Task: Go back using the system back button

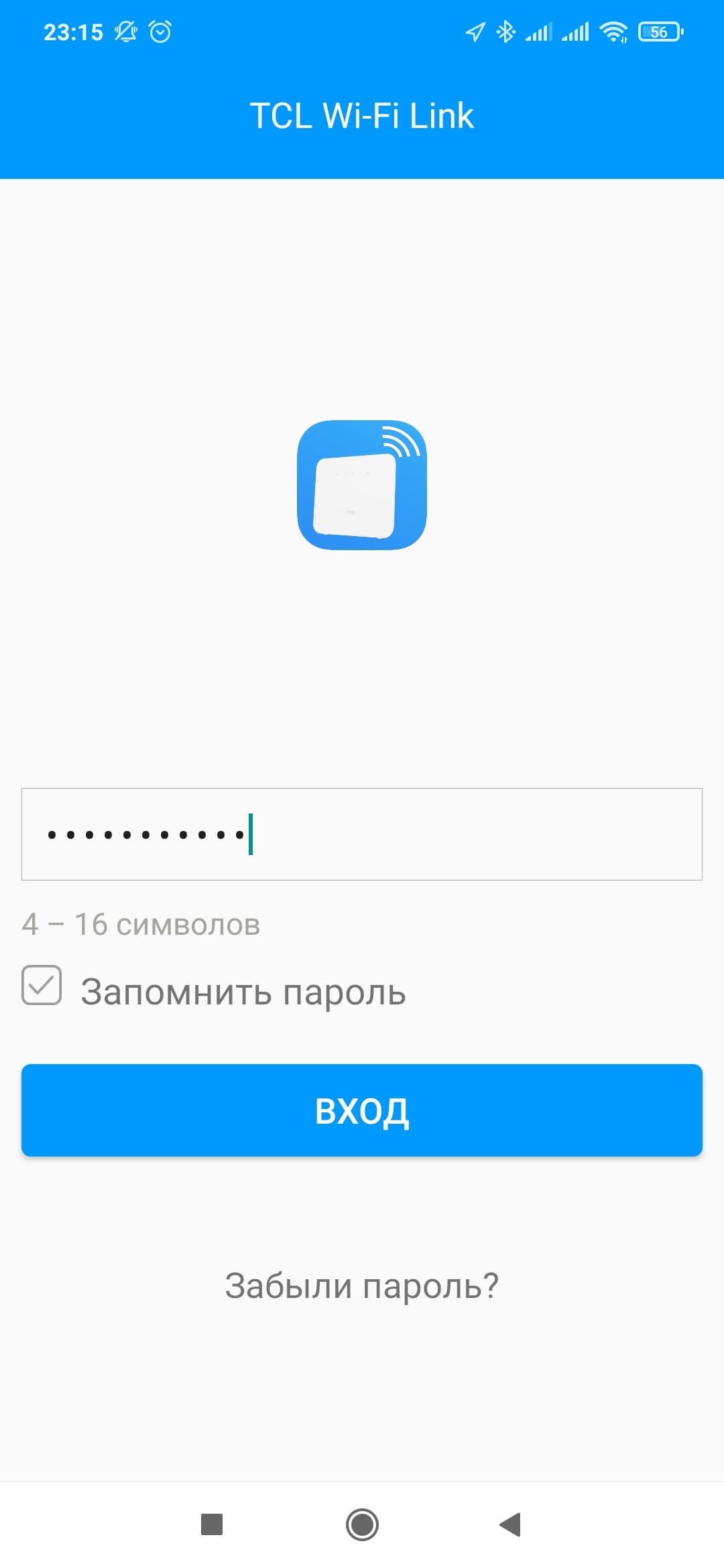Action: tap(511, 1524)
